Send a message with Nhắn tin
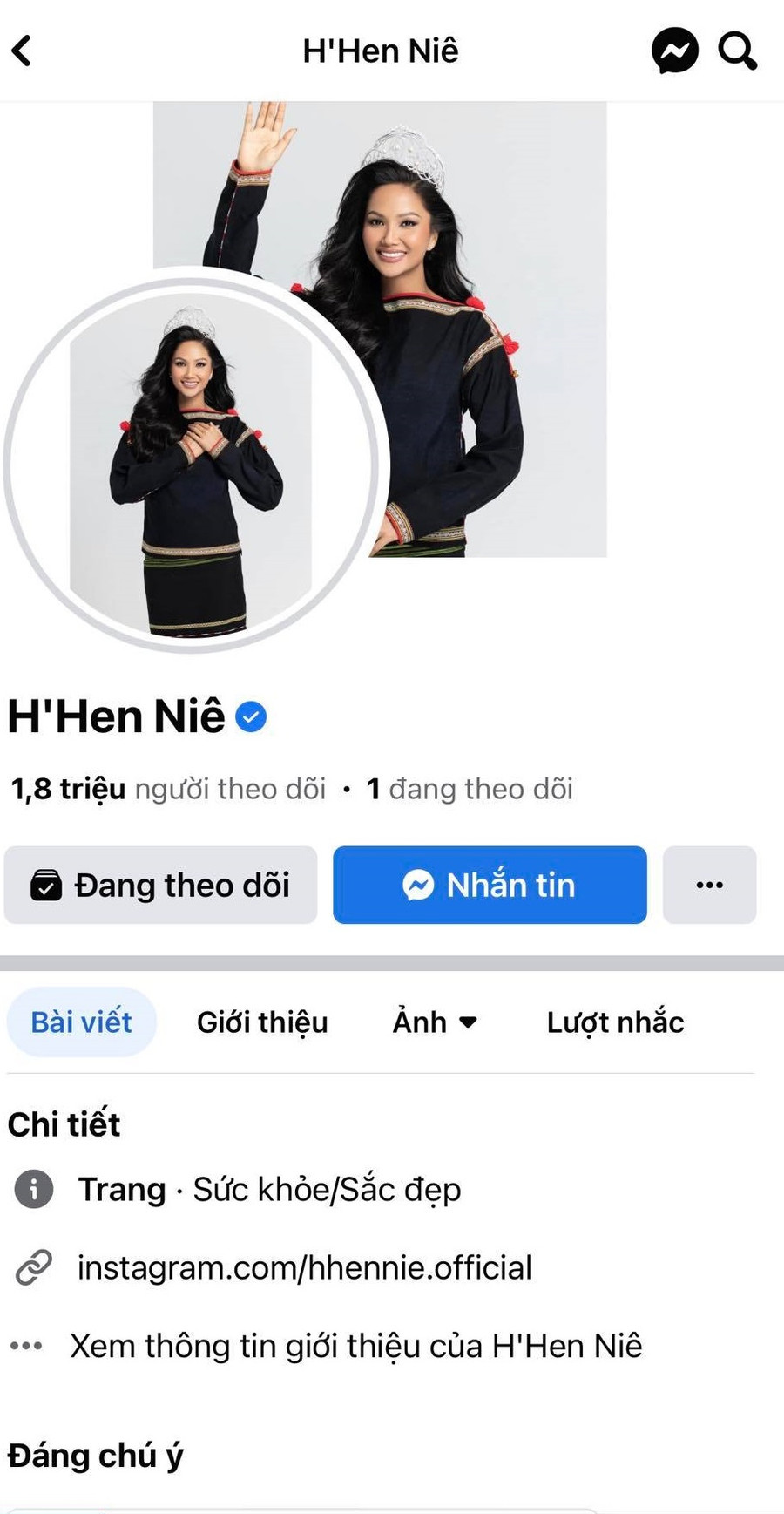The width and height of the screenshot is (784, 1514). coord(490,885)
